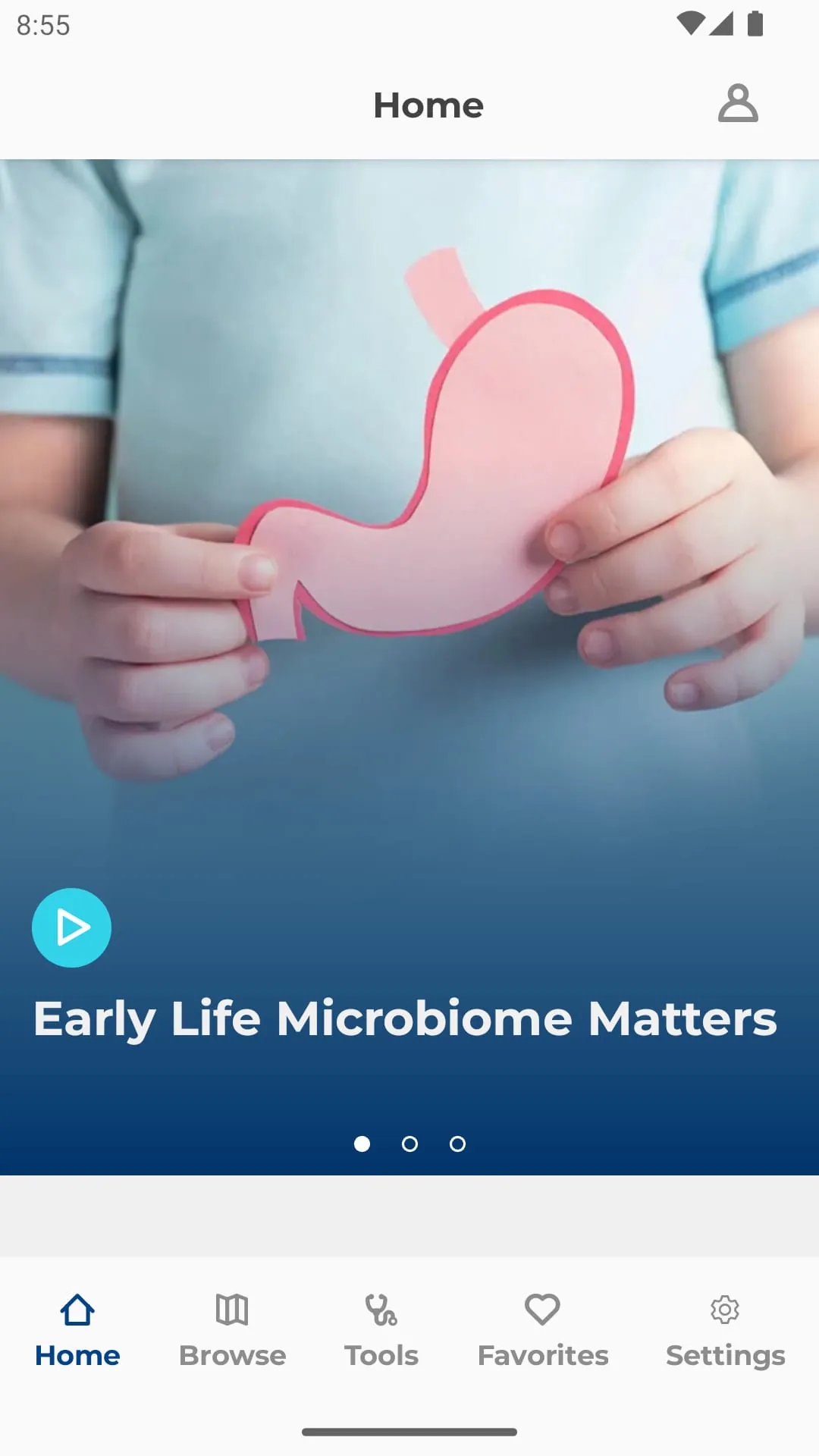819x1456 pixels.
Task: Jump to the third carousel slide dot
Action: [x=457, y=1144]
